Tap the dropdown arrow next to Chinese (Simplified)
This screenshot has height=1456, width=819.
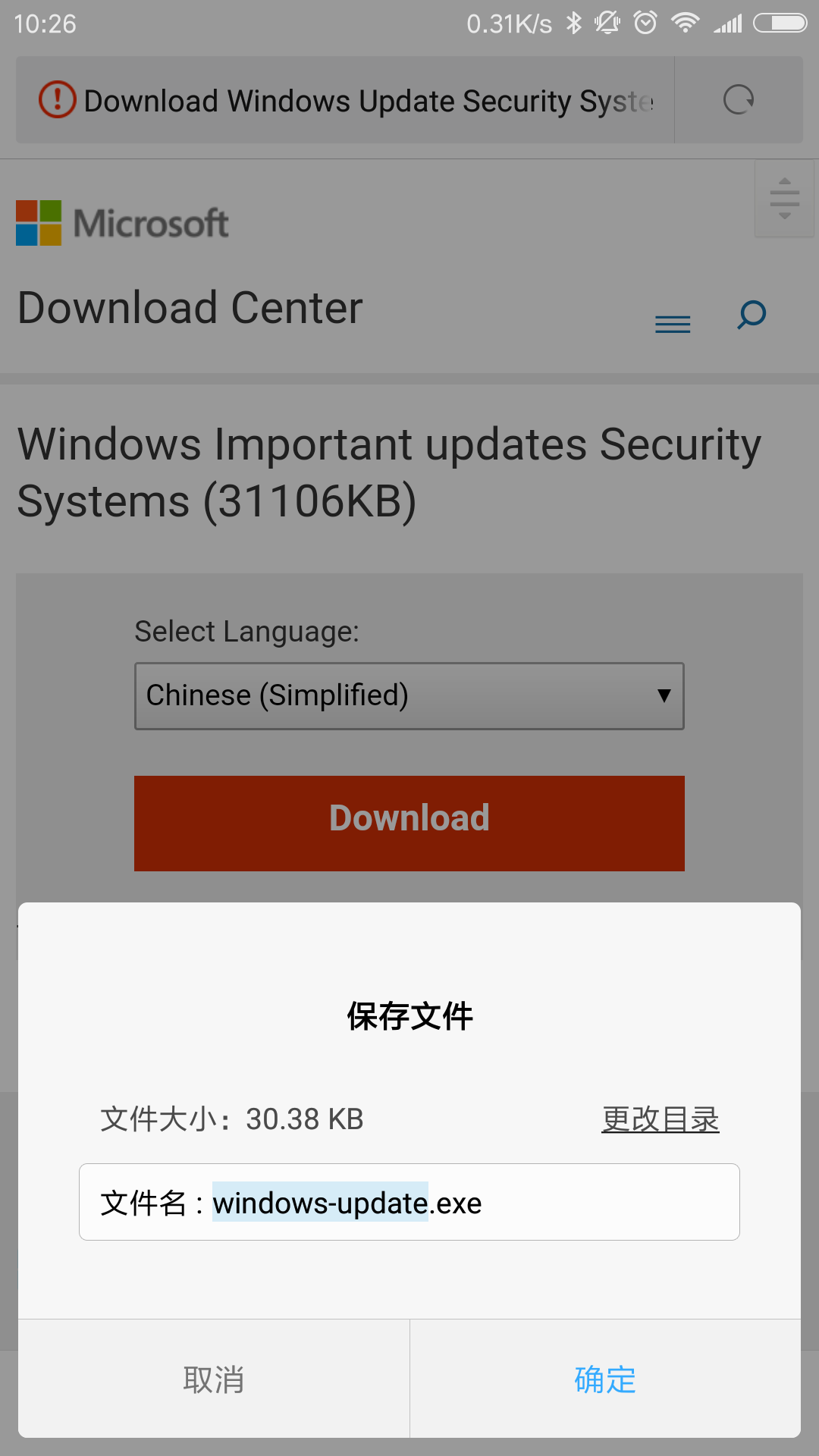pyautogui.click(x=664, y=695)
